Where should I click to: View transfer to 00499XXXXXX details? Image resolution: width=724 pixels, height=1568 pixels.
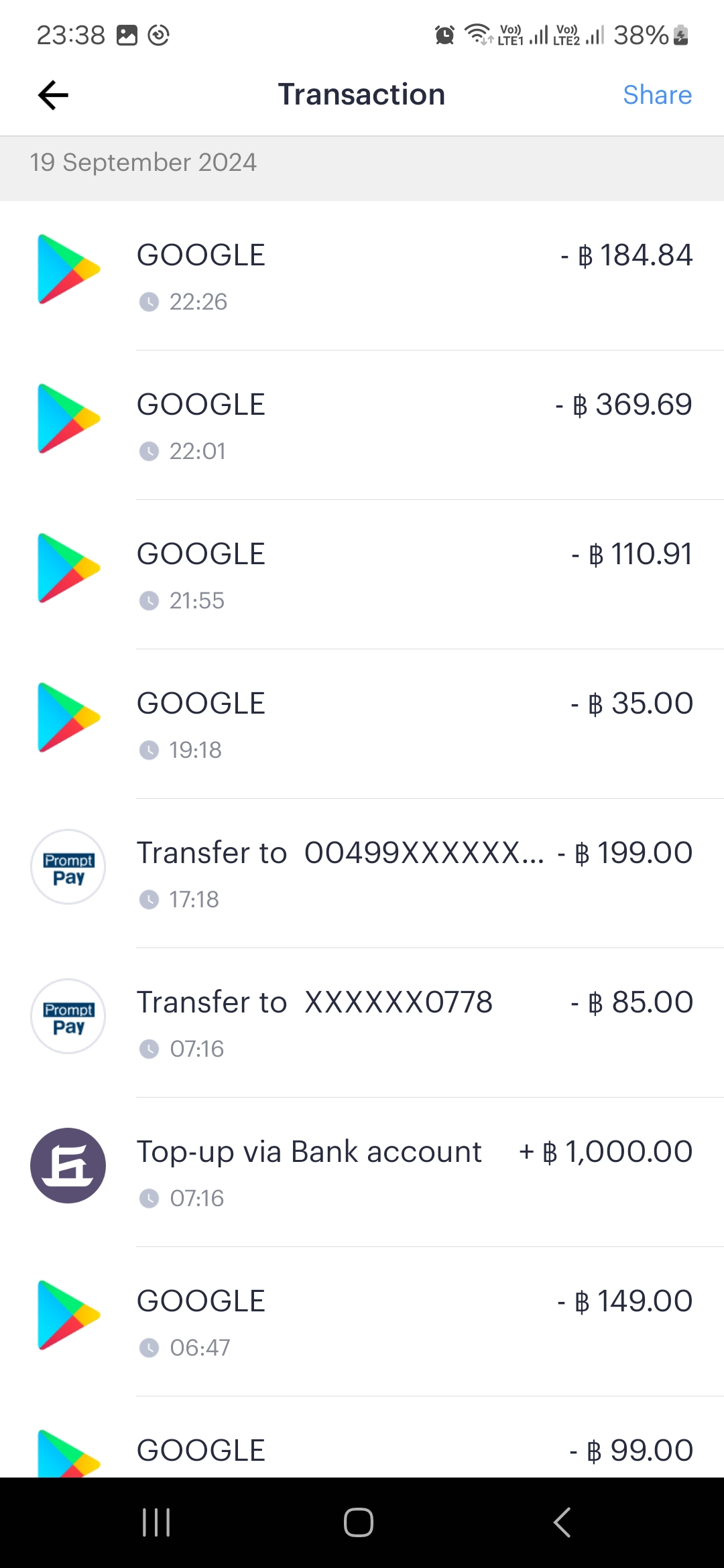362,873
